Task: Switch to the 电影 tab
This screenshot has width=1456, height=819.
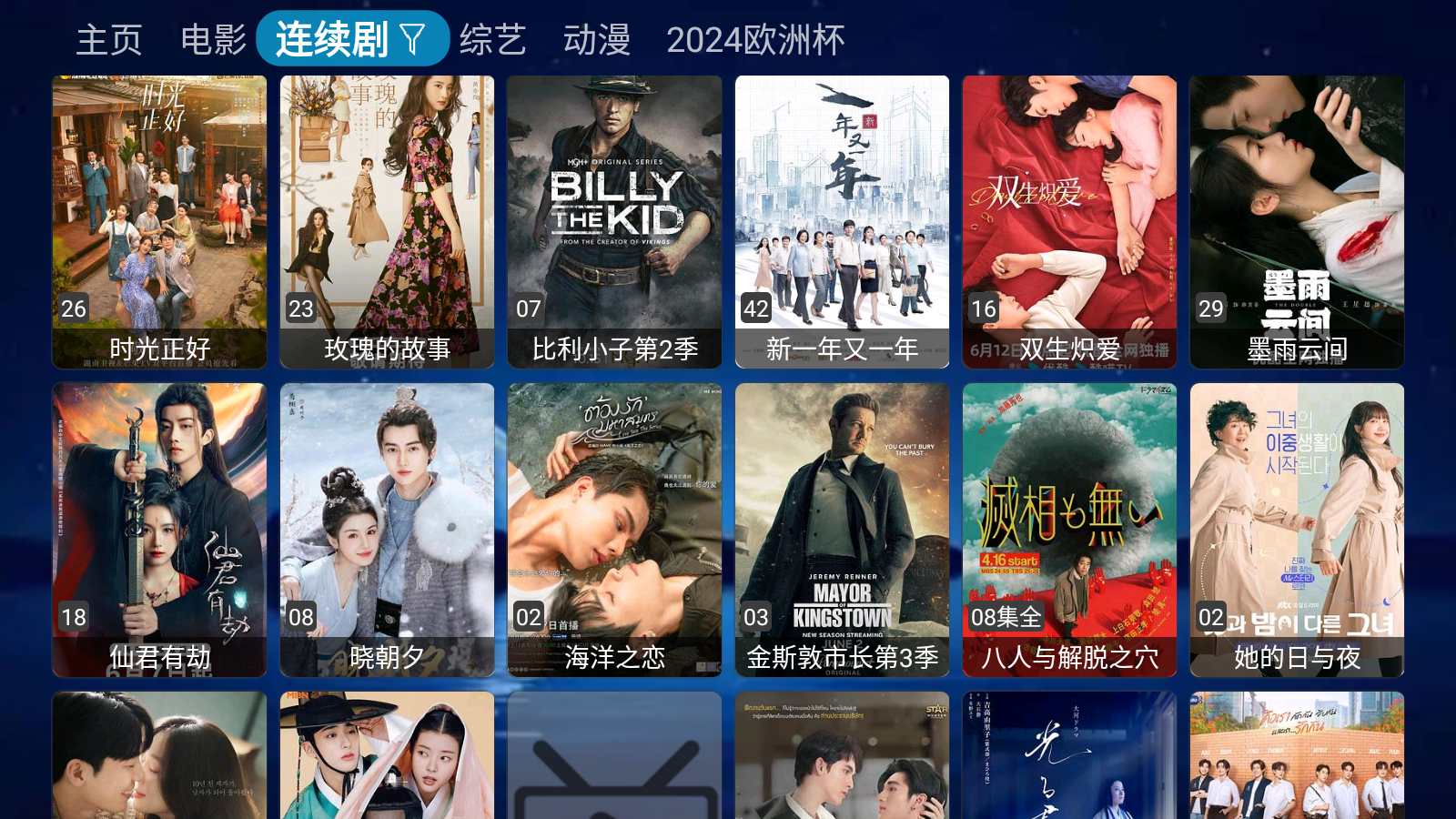Action: point(214,40)
